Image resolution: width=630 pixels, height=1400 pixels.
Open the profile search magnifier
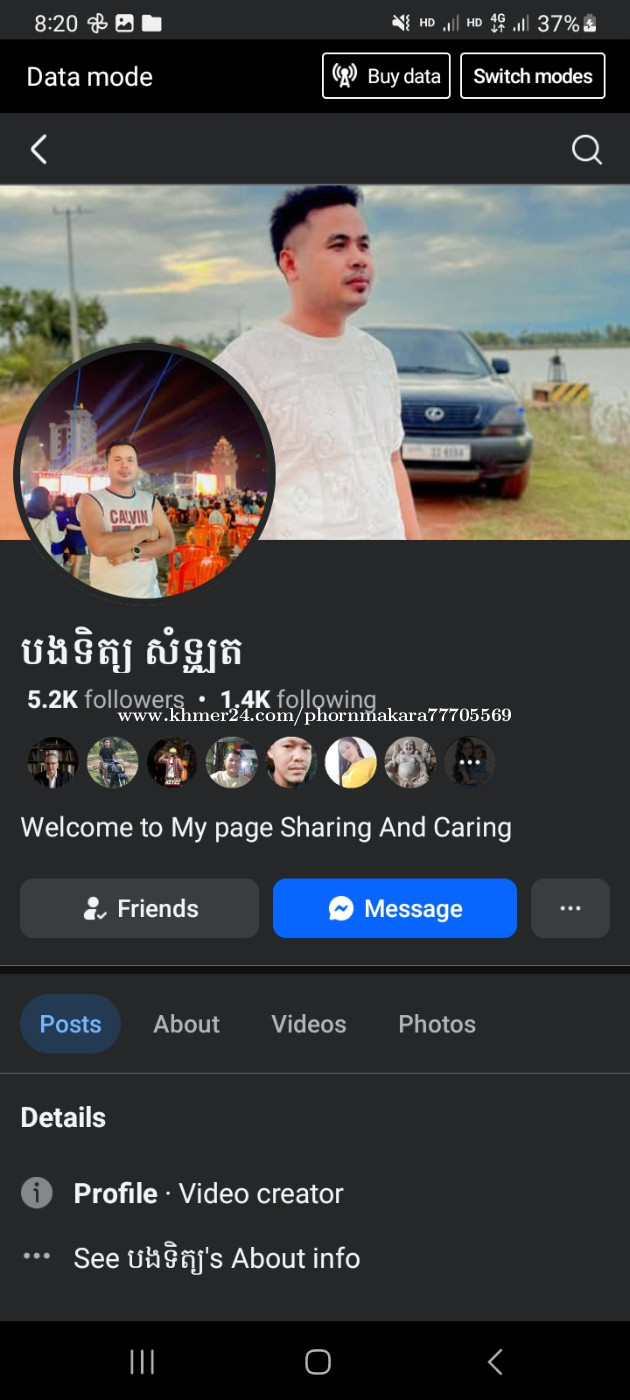tap(586, 150)
